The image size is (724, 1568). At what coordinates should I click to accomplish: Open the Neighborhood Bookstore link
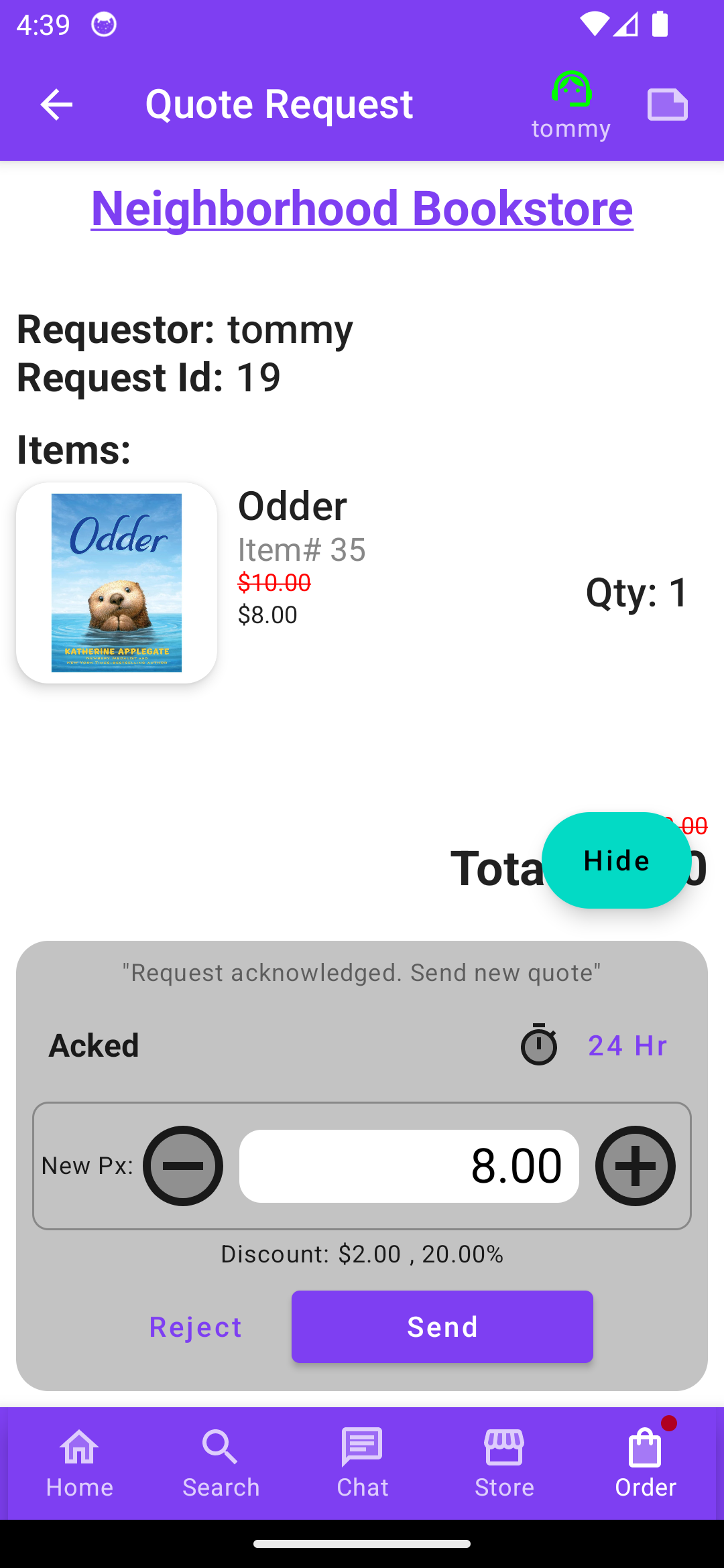(362, 208)
